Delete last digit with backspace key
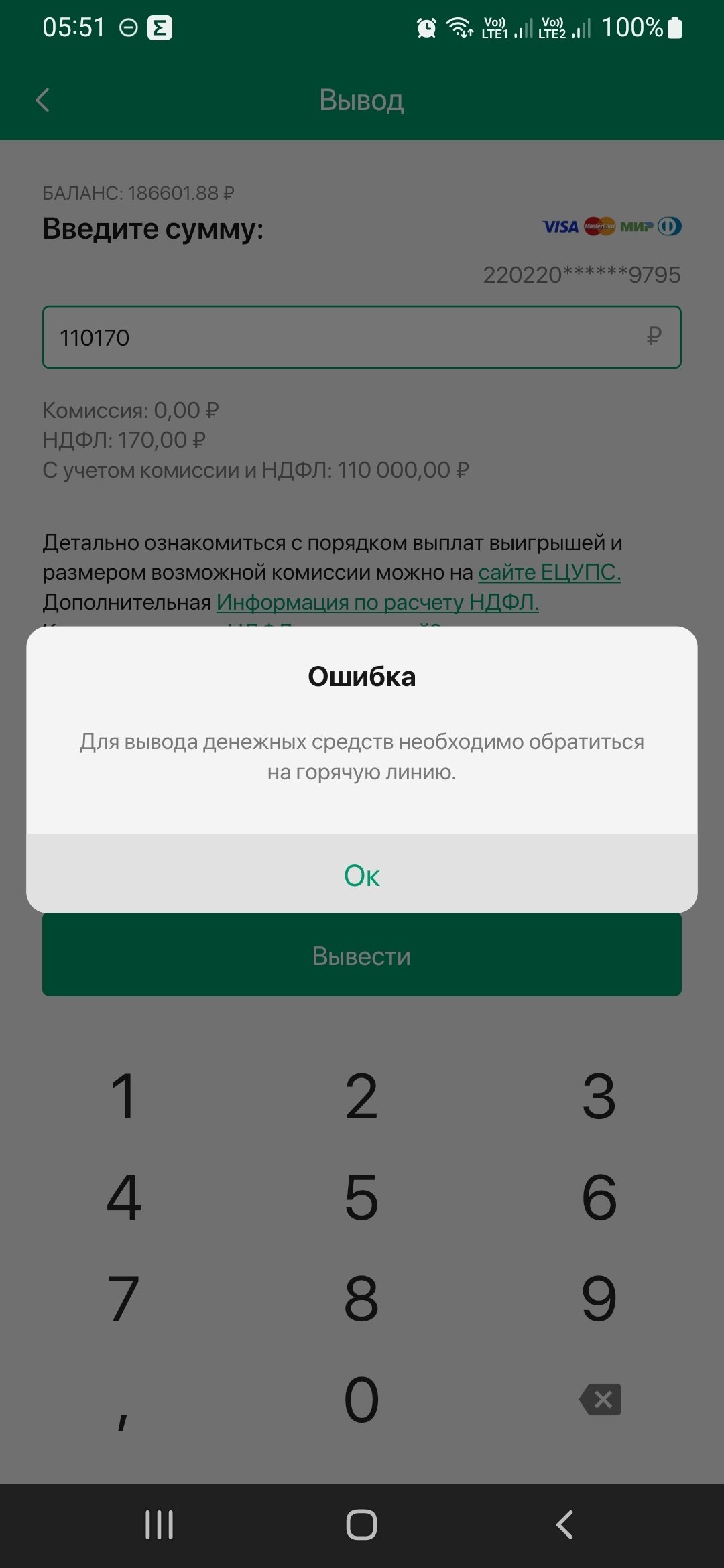The height and width of the screenshot is (1568, 724). tap(600, 1399)
